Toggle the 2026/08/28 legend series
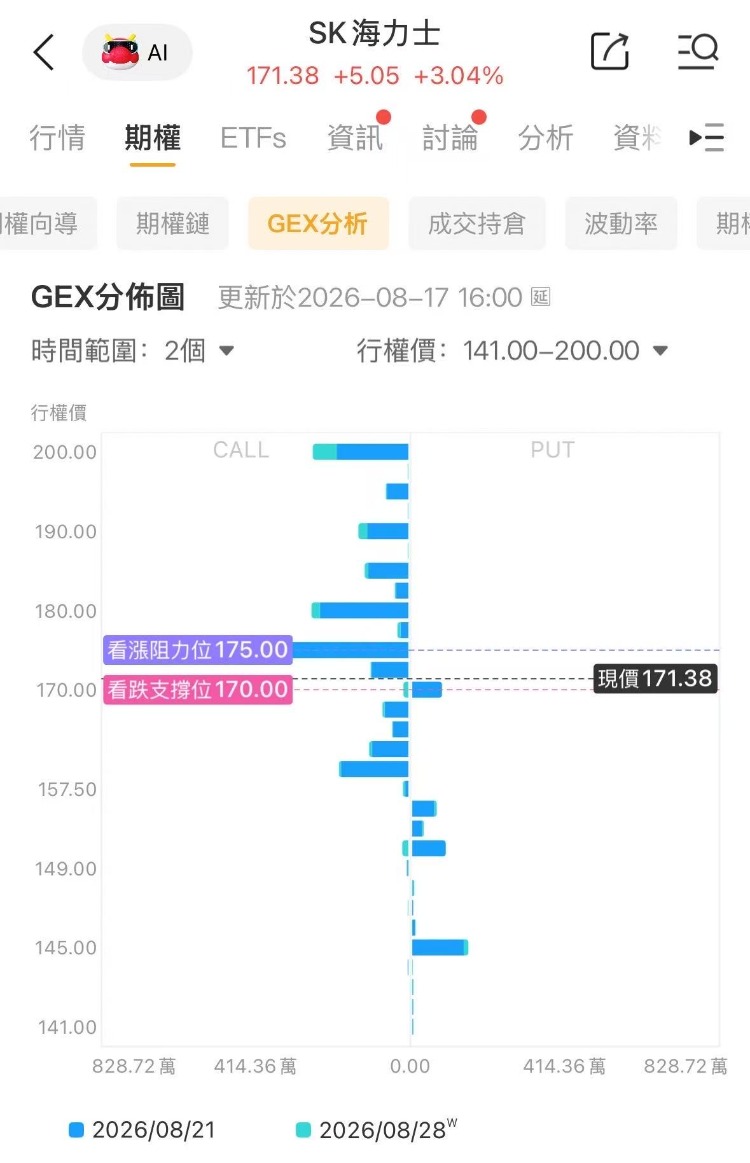 point(376,1130)
